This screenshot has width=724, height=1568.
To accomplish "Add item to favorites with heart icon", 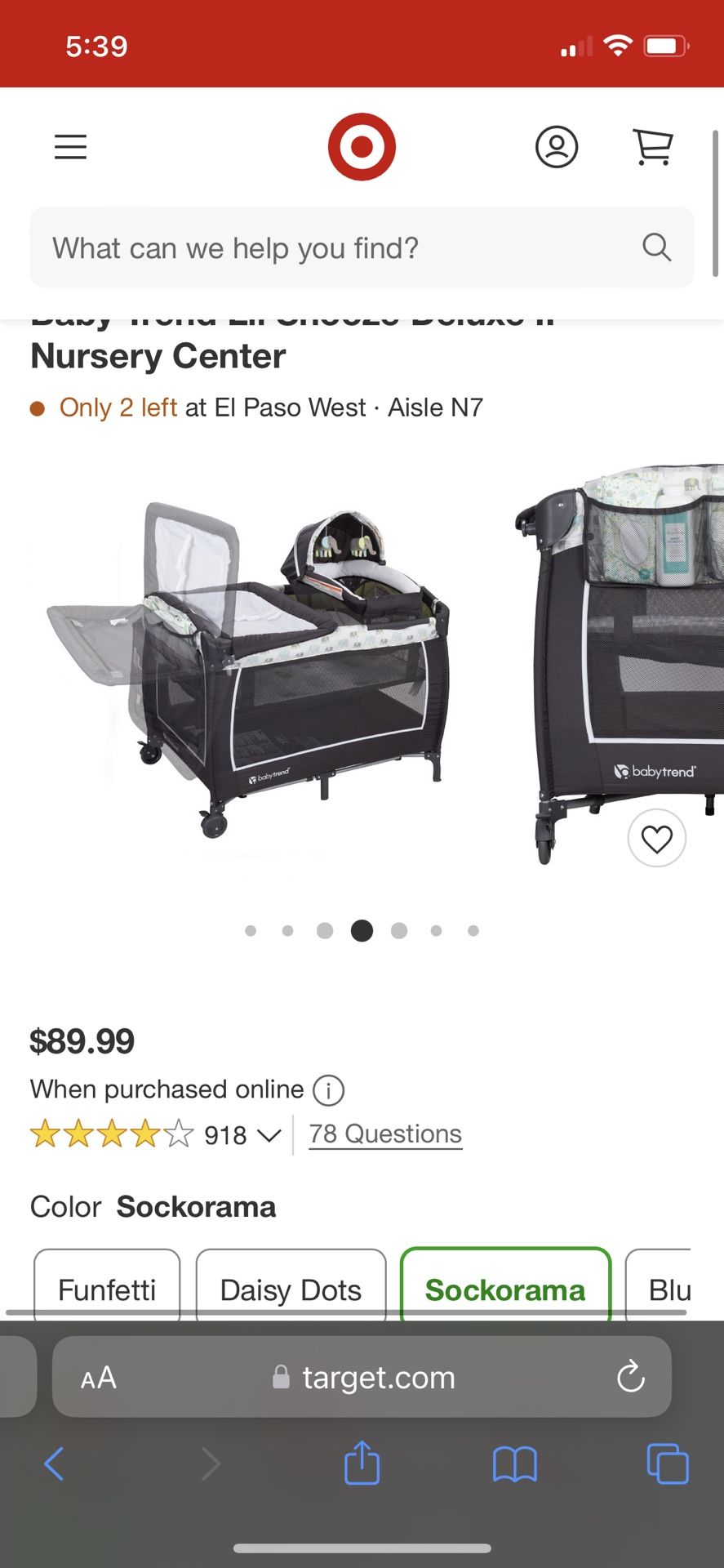I will pos(656,838).
